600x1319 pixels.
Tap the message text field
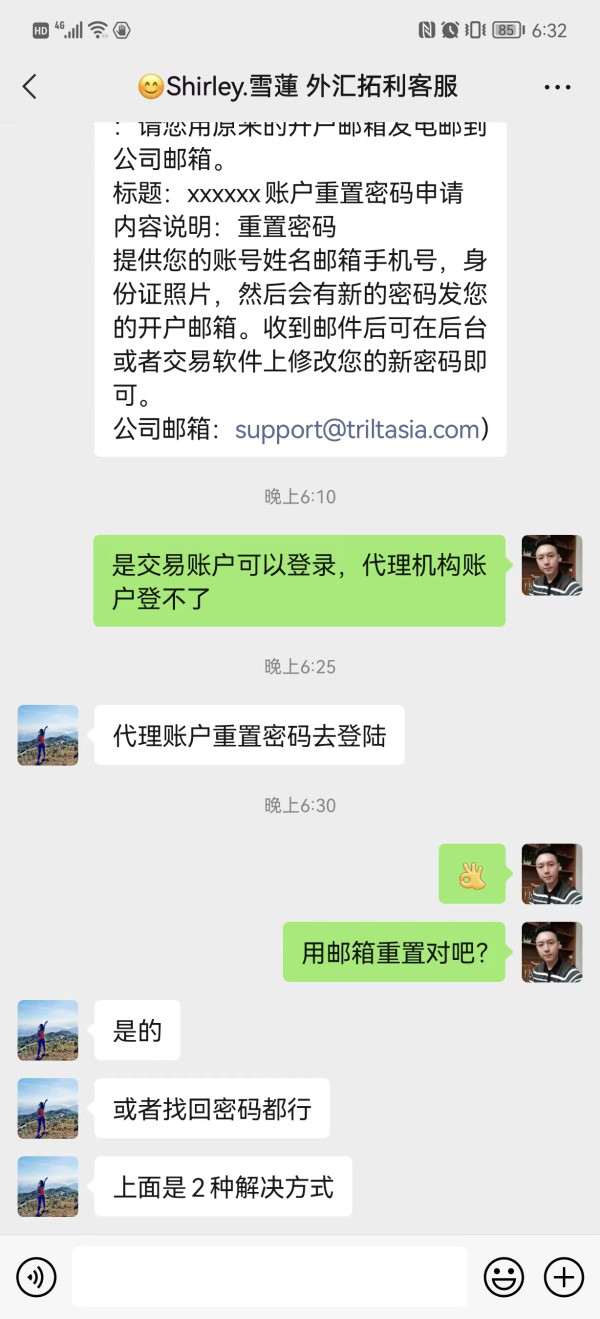click(x=270, y=1277)
